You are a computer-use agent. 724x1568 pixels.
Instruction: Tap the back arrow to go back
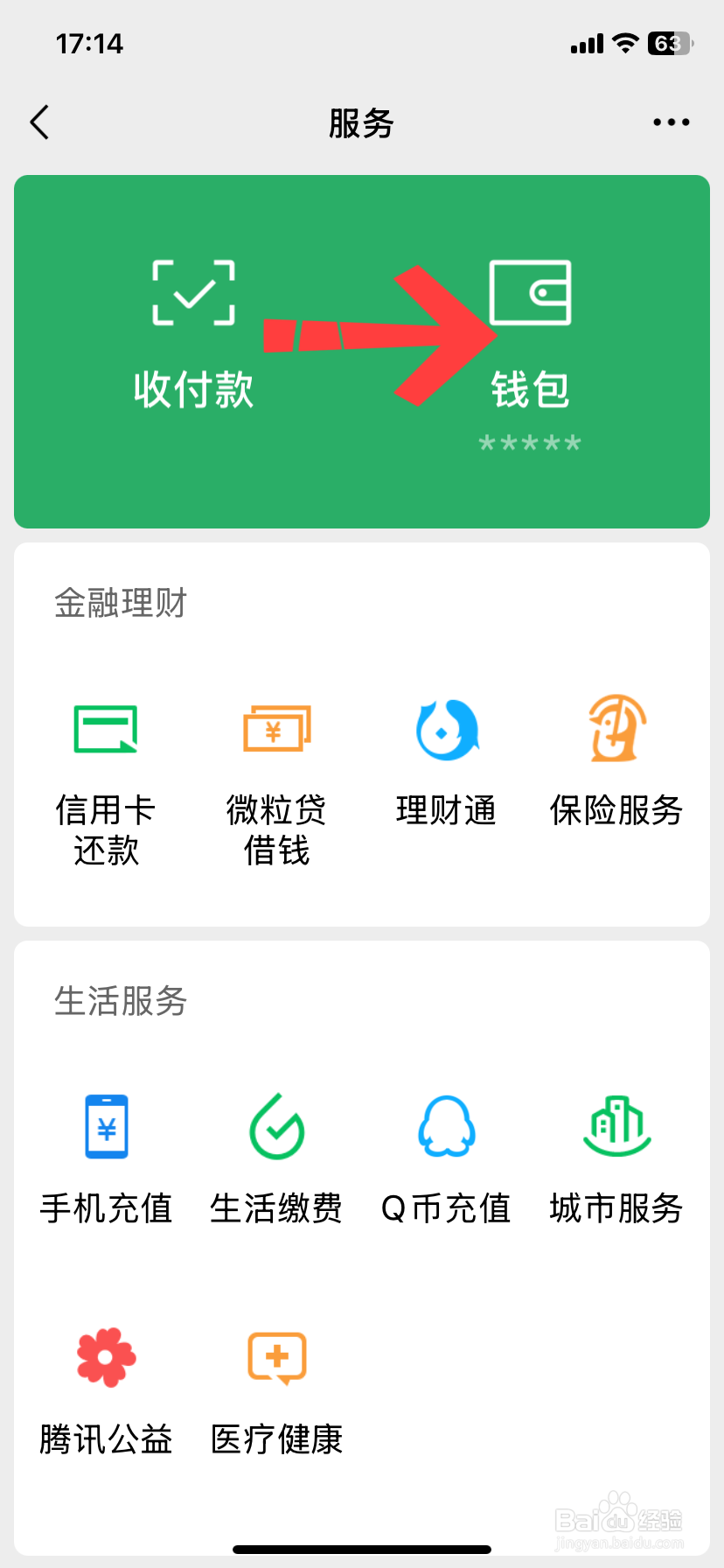click(38, 122)
